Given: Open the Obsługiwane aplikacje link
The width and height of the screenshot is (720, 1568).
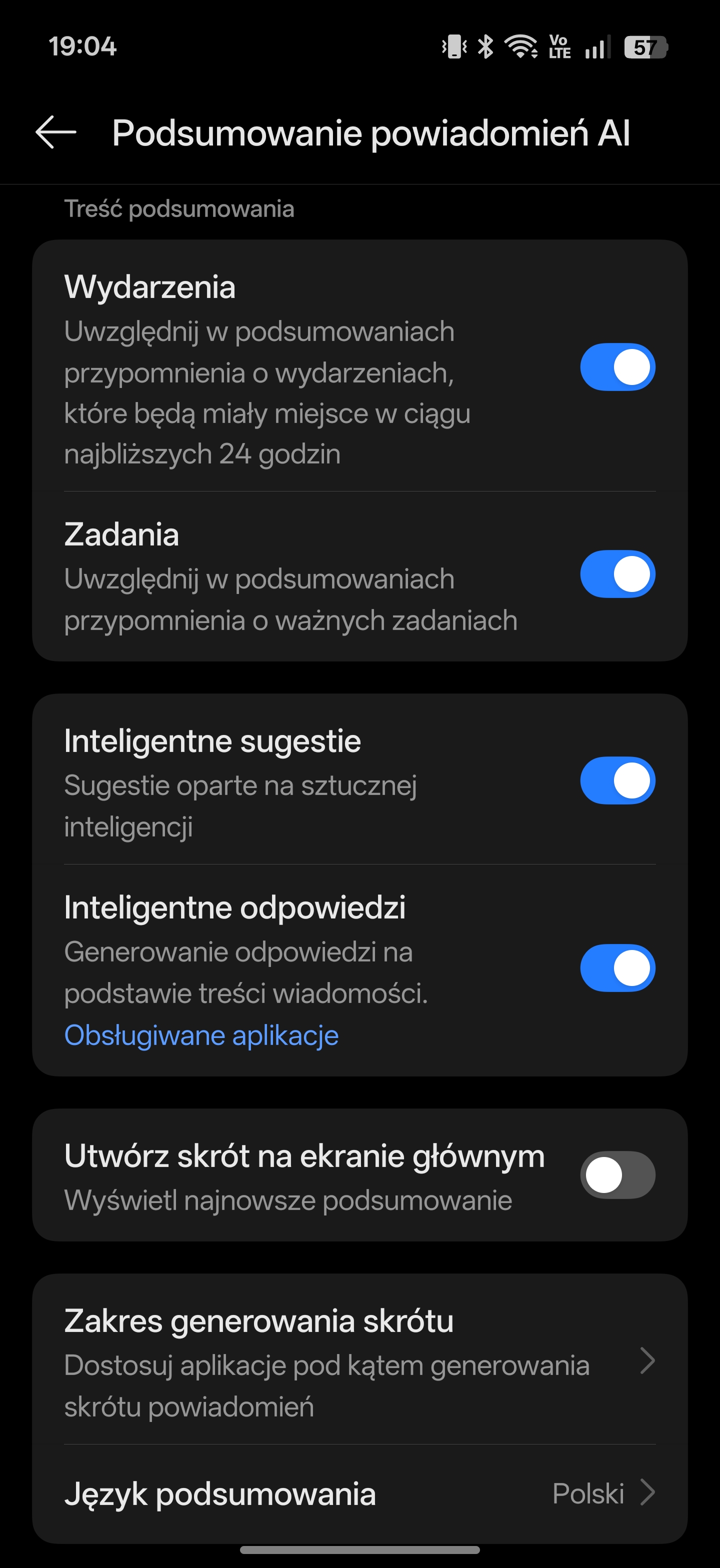Looking at the screenshot, I should (201, 1035).
